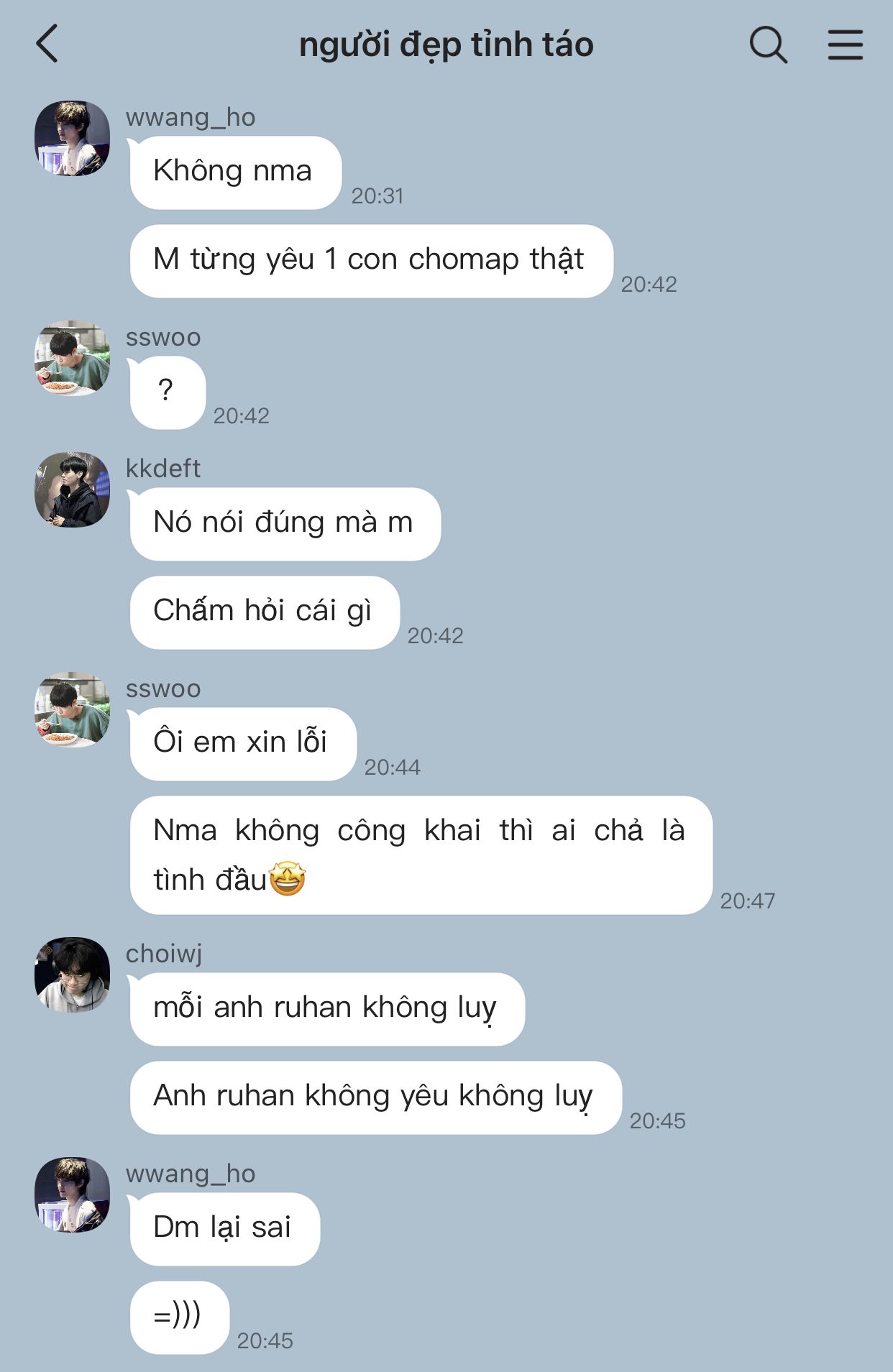Open kkdeft's profile picture

coord(73,489)
